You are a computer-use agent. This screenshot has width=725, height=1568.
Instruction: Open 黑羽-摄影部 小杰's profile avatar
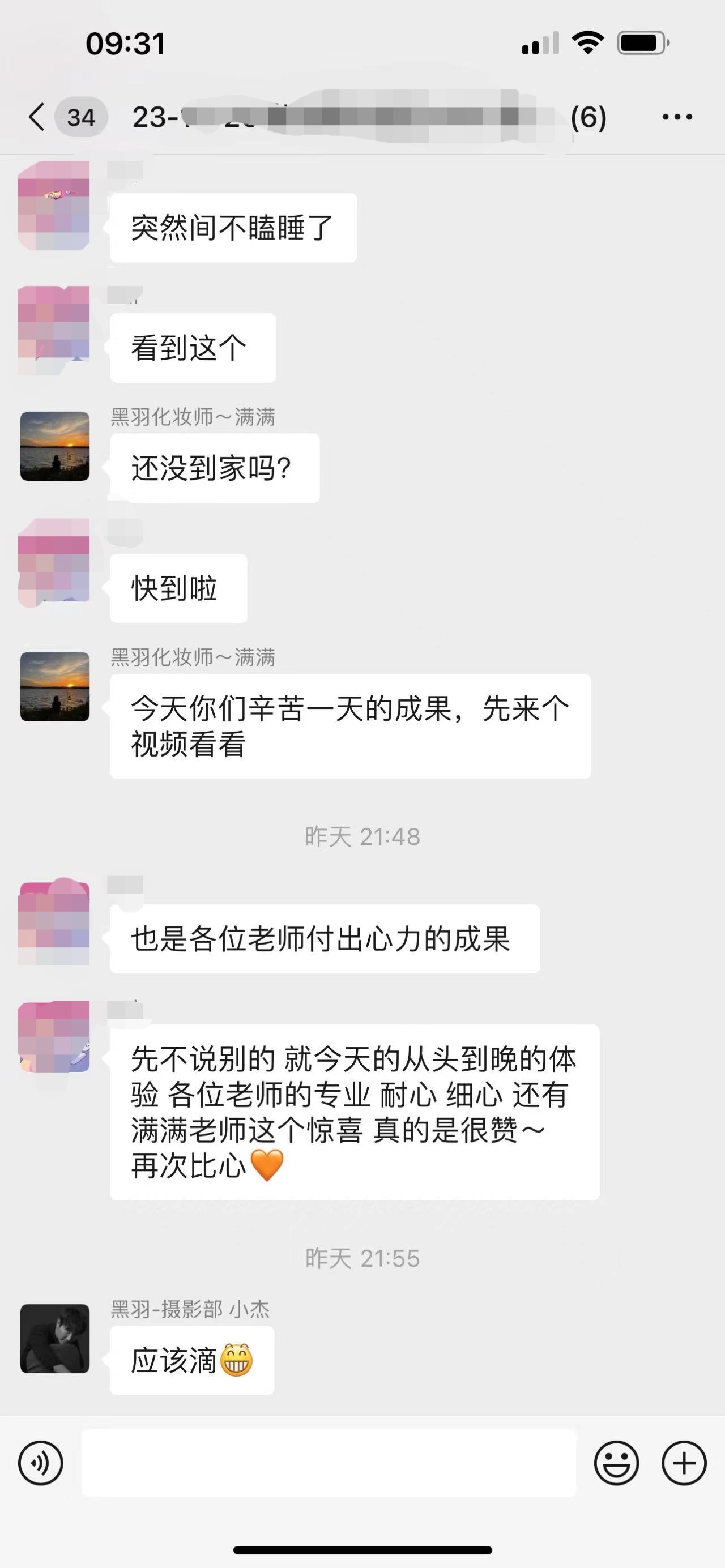[x=55, y=1339]
